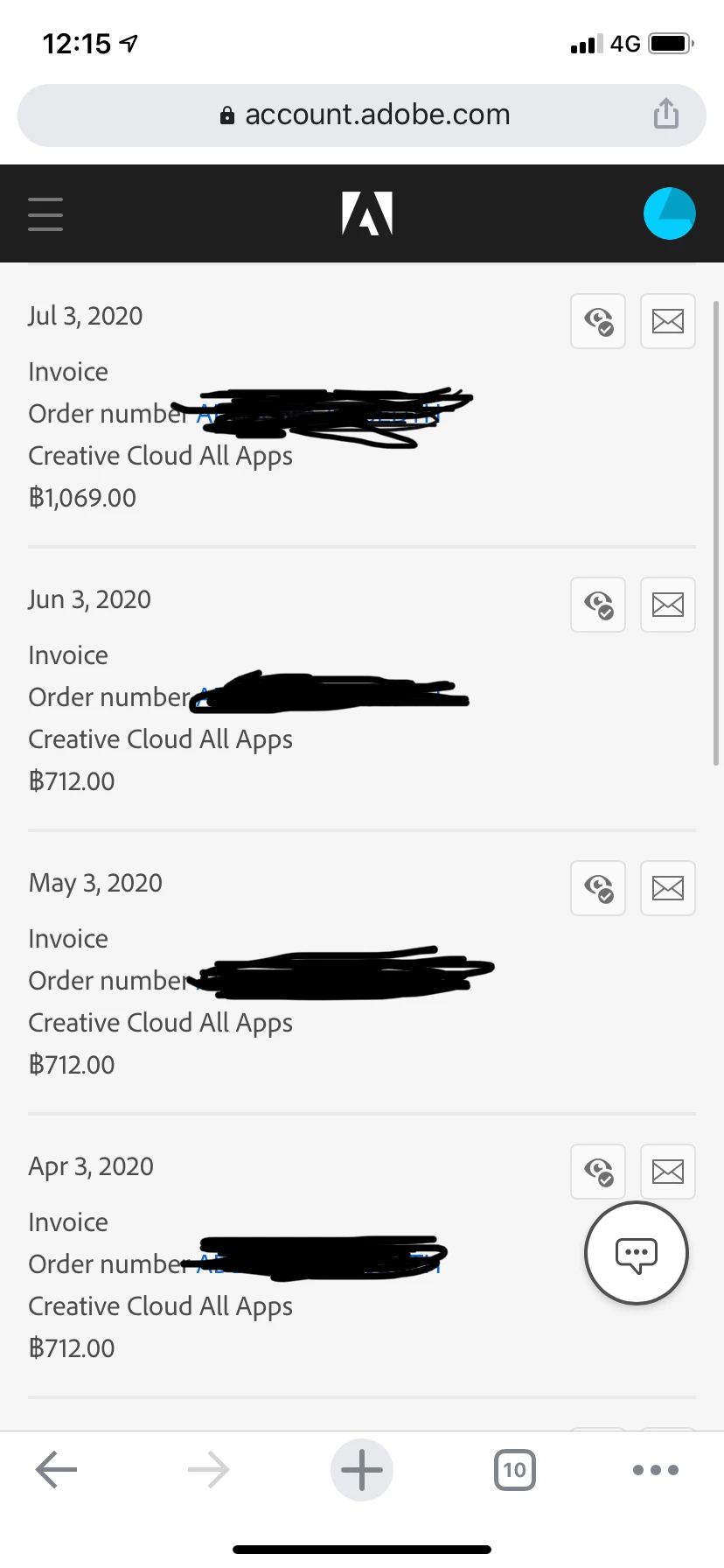The image size is (724, 1568).
Task: Open a new browser tab
Action: 362,1470
